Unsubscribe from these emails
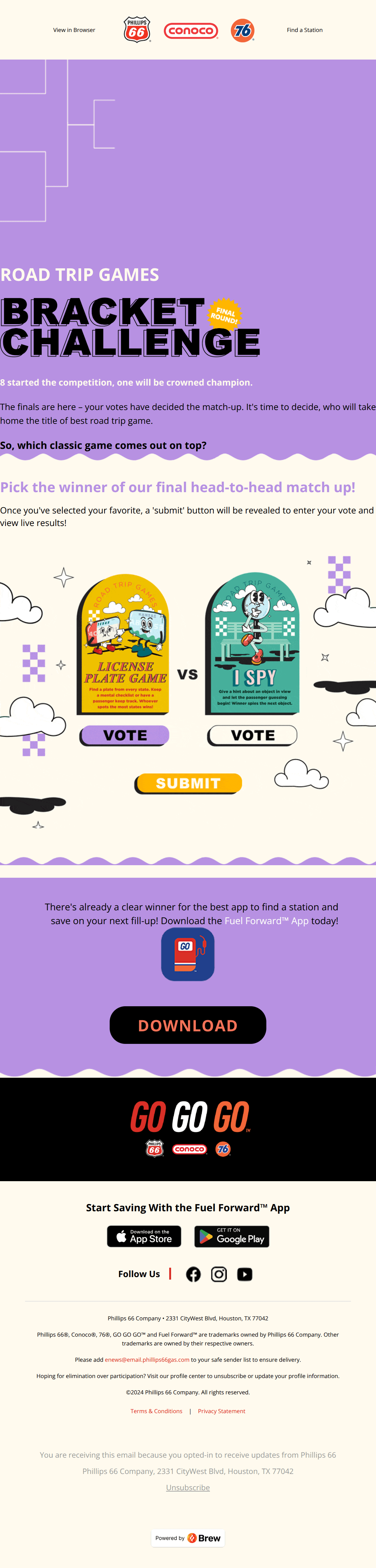Image resolution: width=376 pixels, height=1568 pixels. tap(188, 1487)
